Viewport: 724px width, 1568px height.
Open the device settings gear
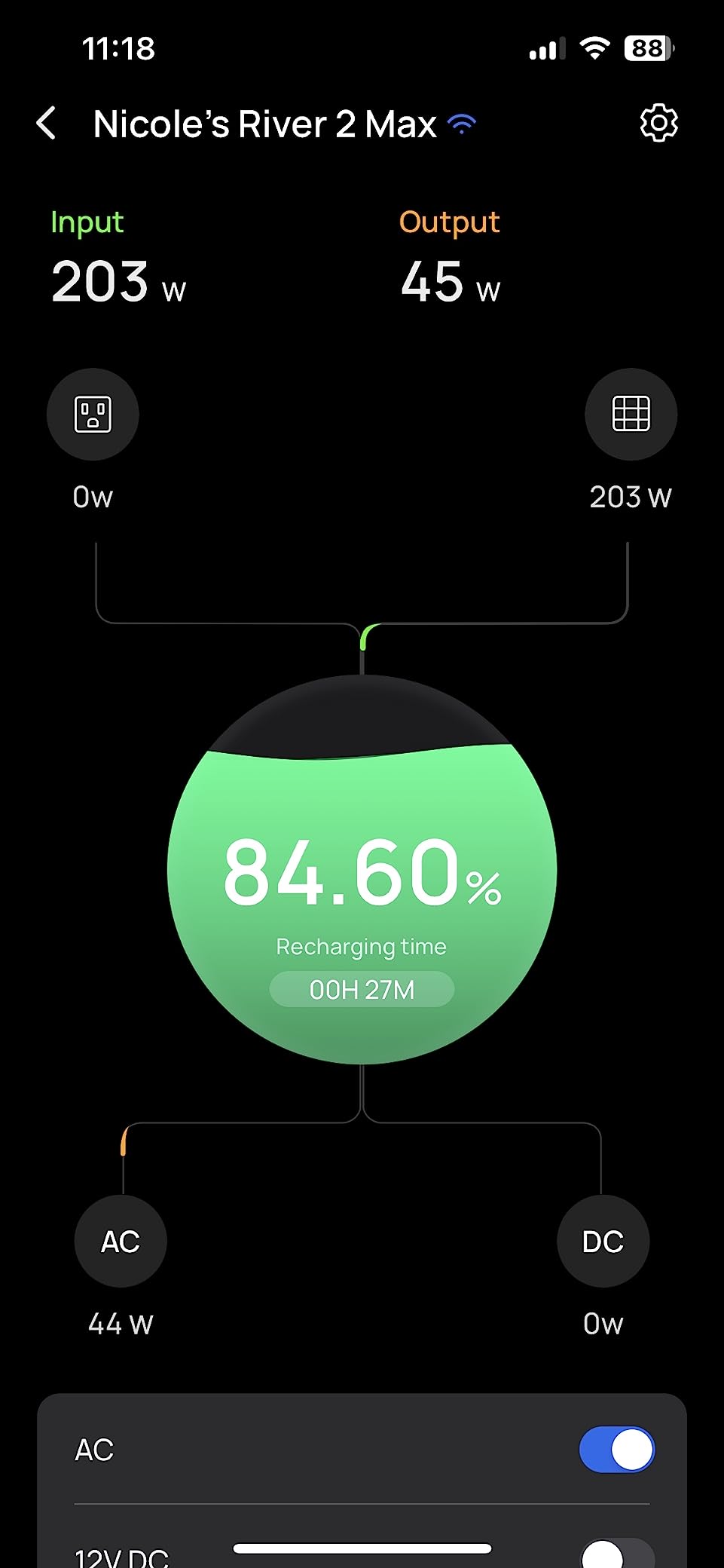point(658,123)
